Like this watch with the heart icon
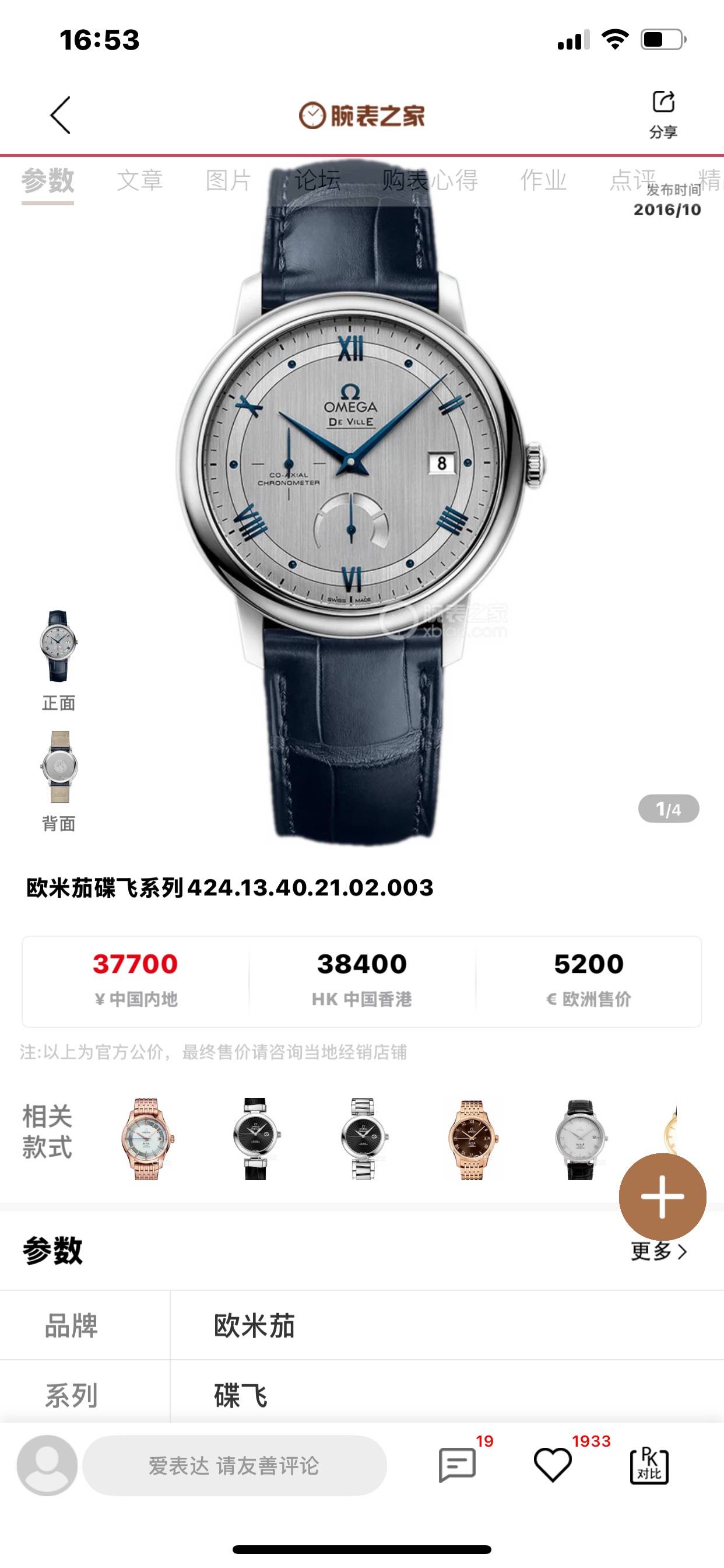The width and height of the screenshot is (724, 1568). [553, 1466]
